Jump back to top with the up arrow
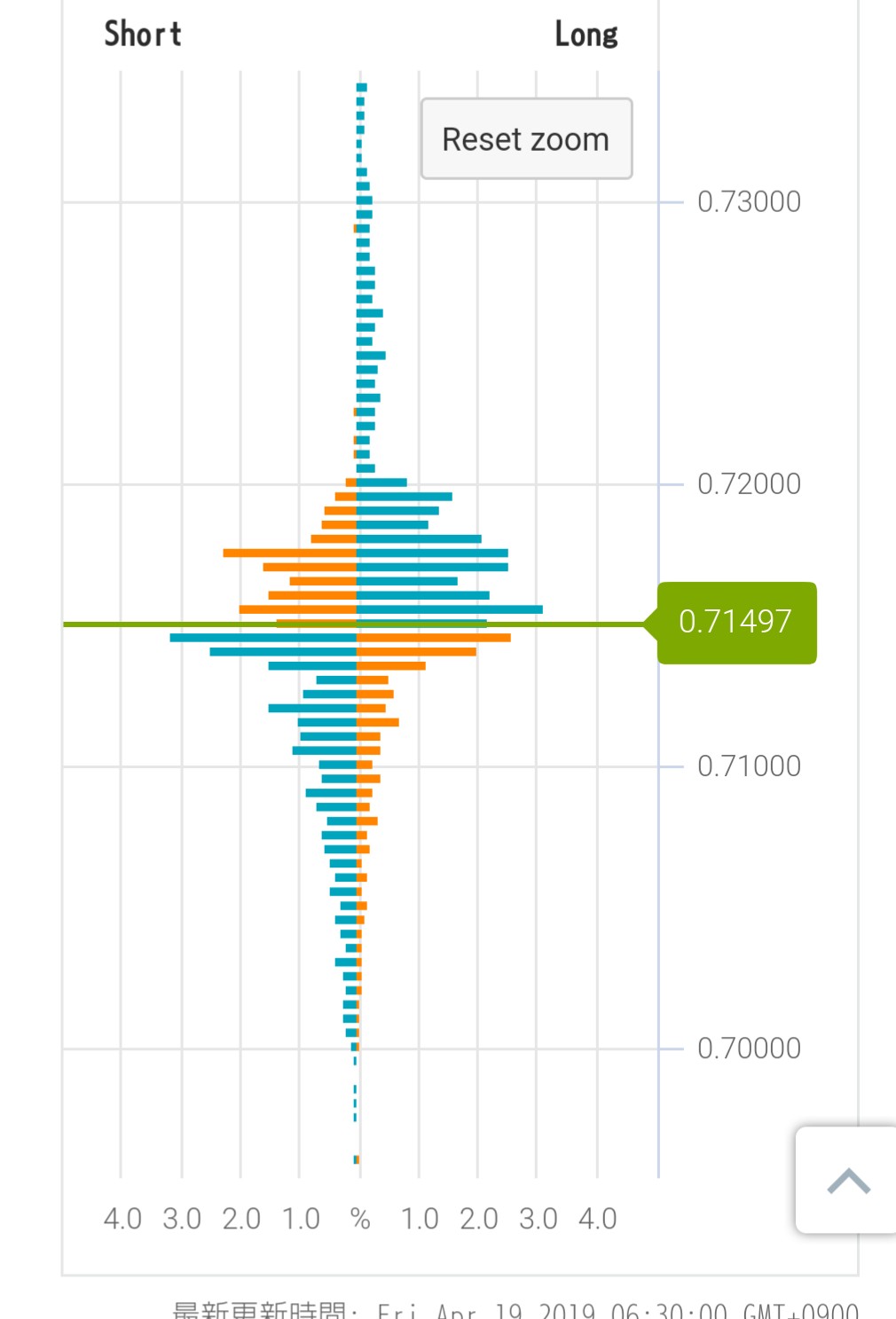This screenshot has width=896, height=1319. click(x=847, y=1181)
